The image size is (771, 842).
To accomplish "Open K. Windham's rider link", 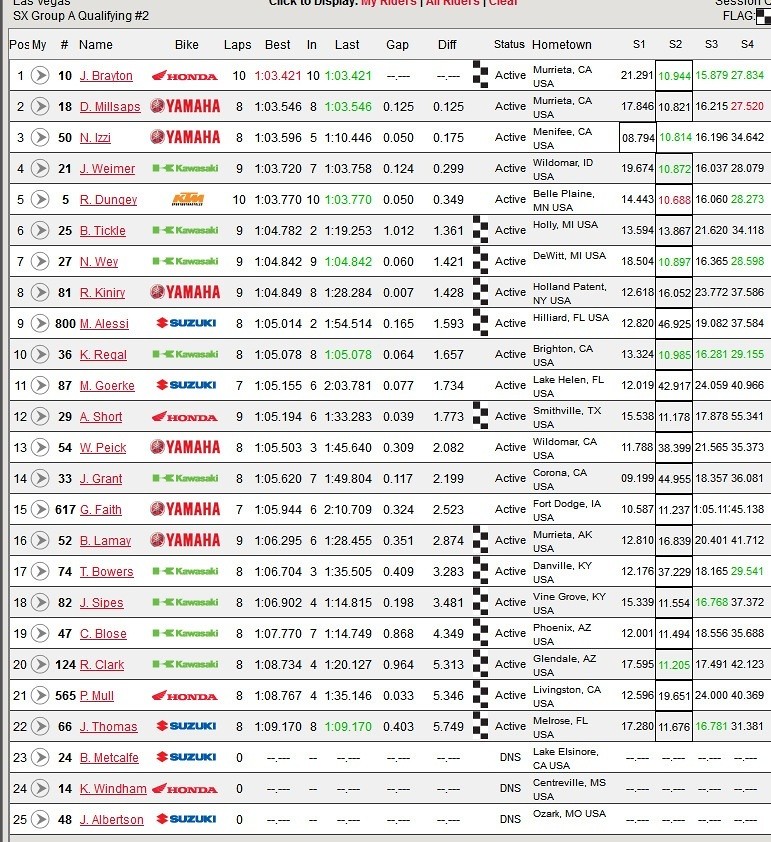I will click(113, 789).
